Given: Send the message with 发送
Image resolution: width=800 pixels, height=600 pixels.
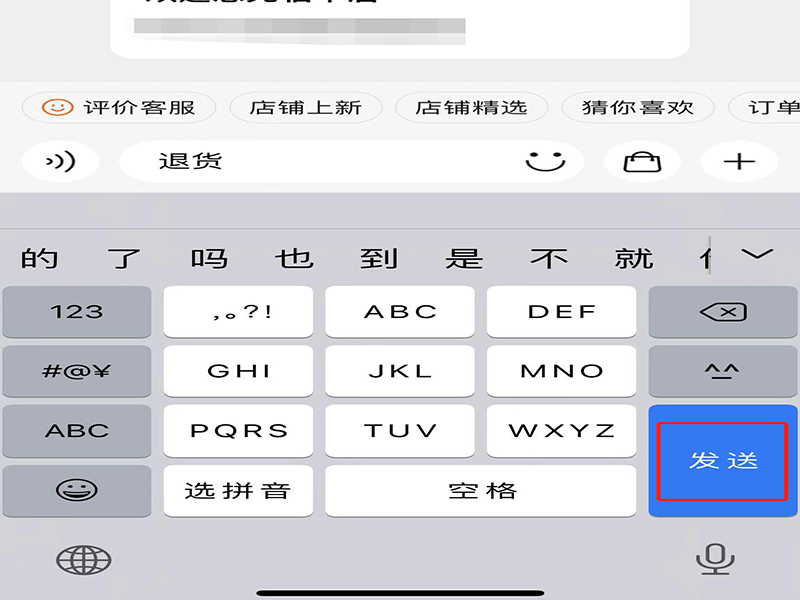Looking at the screenshot, I should (x=722, y=461).
